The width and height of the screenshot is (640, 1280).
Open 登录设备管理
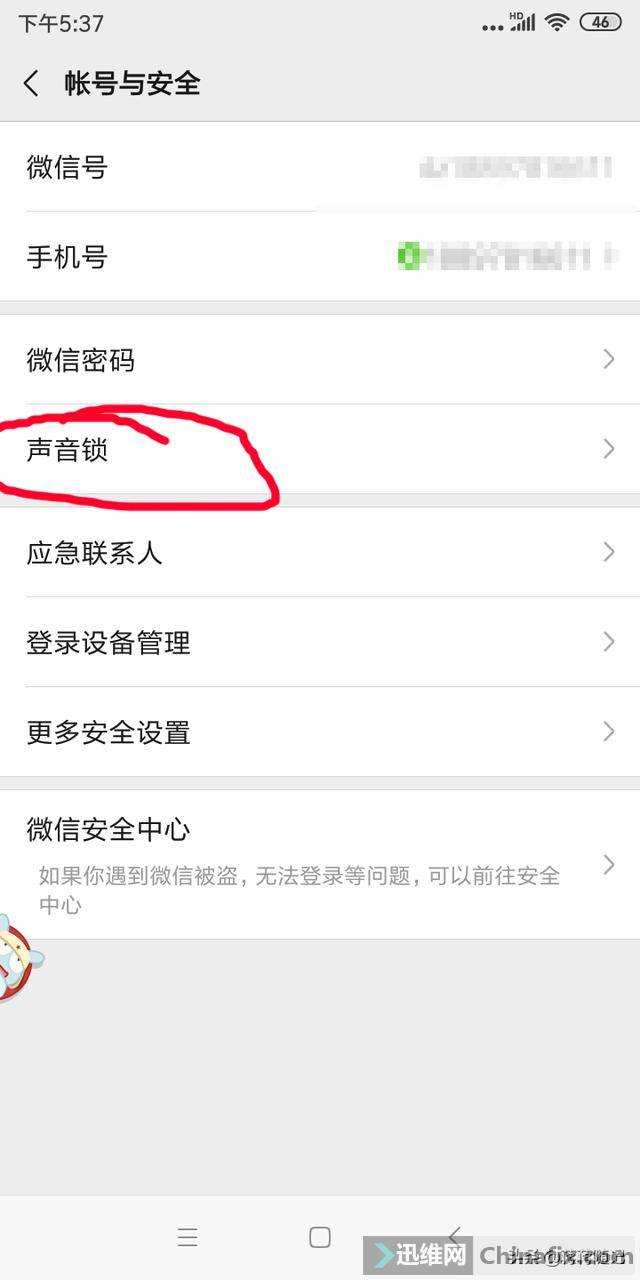click(320, 642)
